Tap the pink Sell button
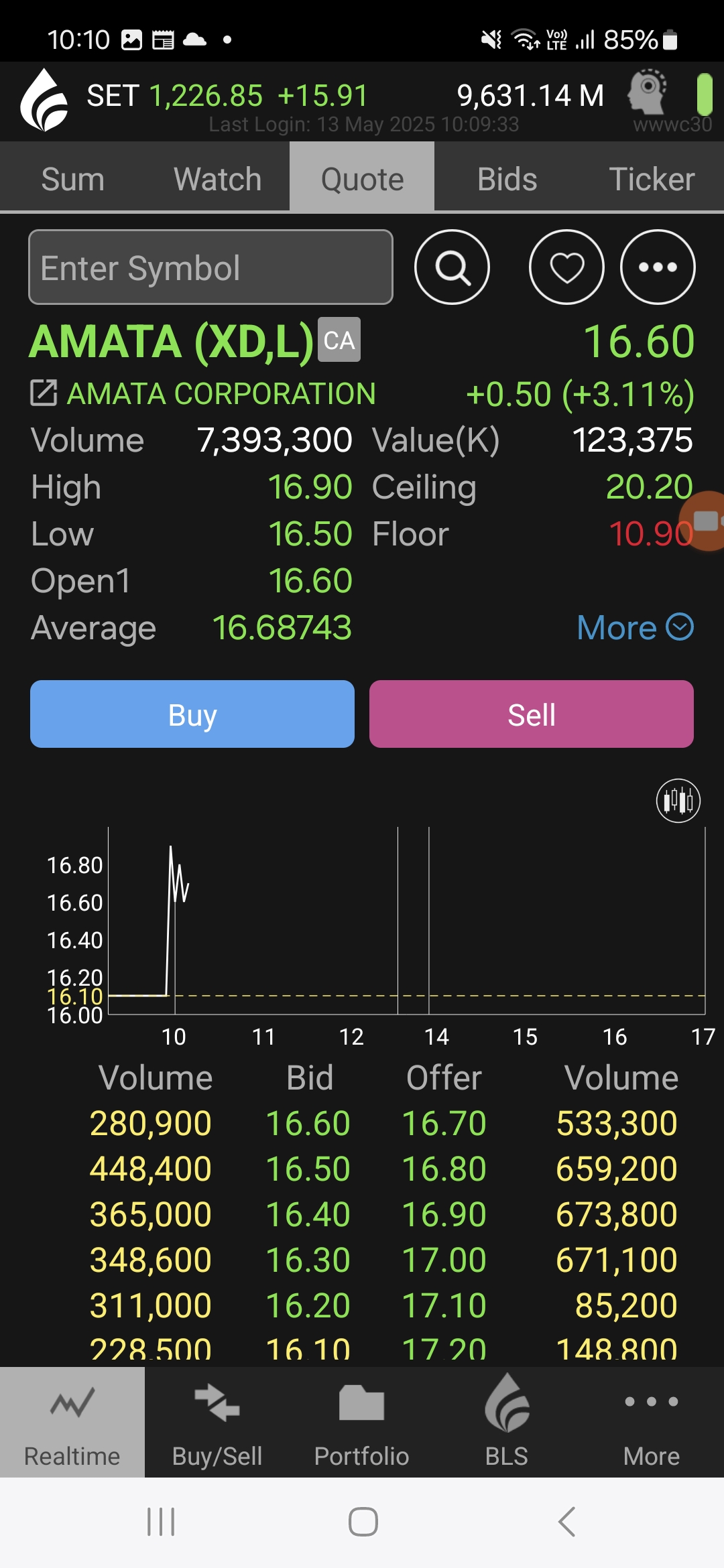The width and height of the screenshot is (724, 1568). [x=532, y=714]
